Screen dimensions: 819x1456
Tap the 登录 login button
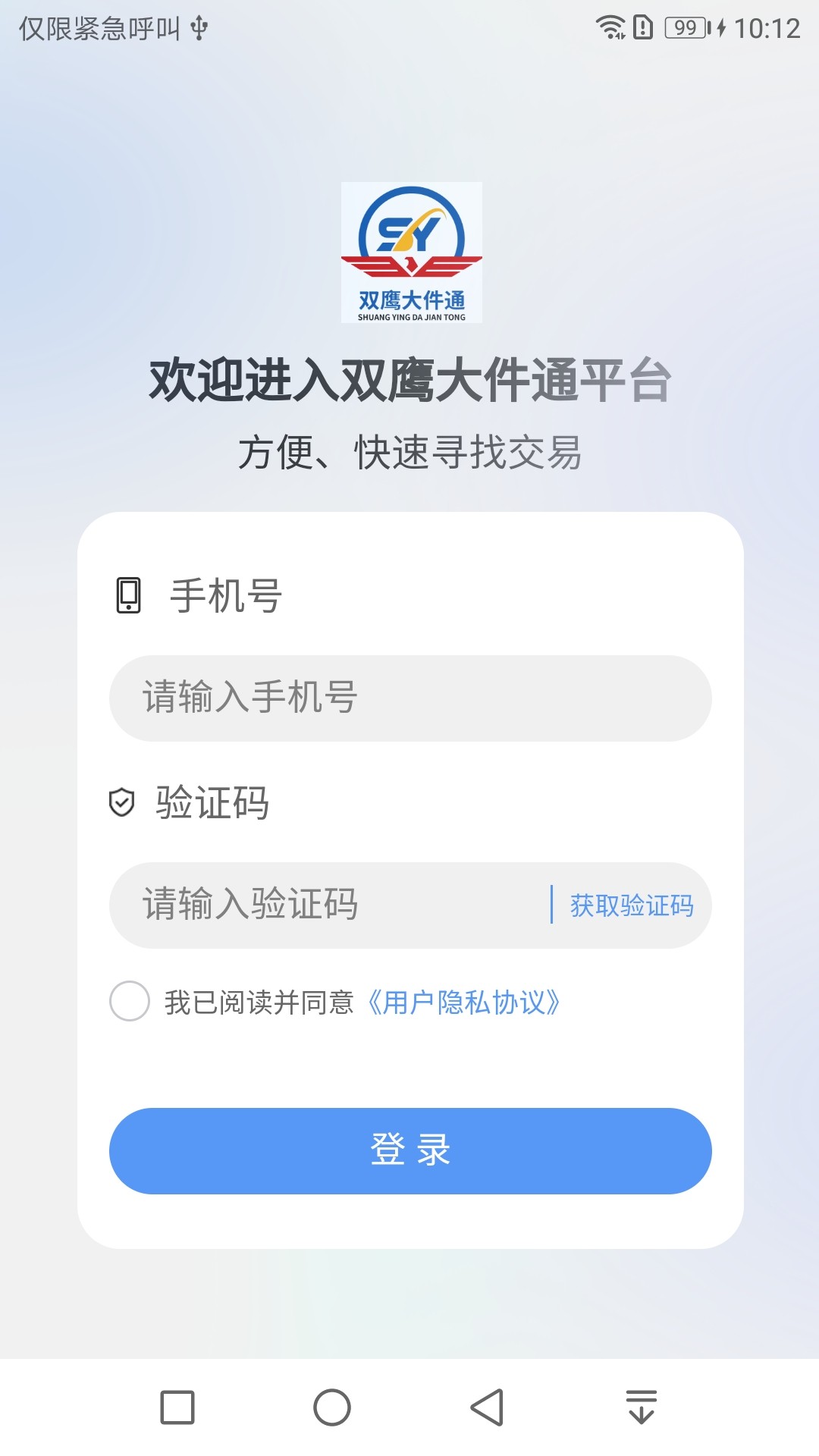click(x=409, y=1150)
